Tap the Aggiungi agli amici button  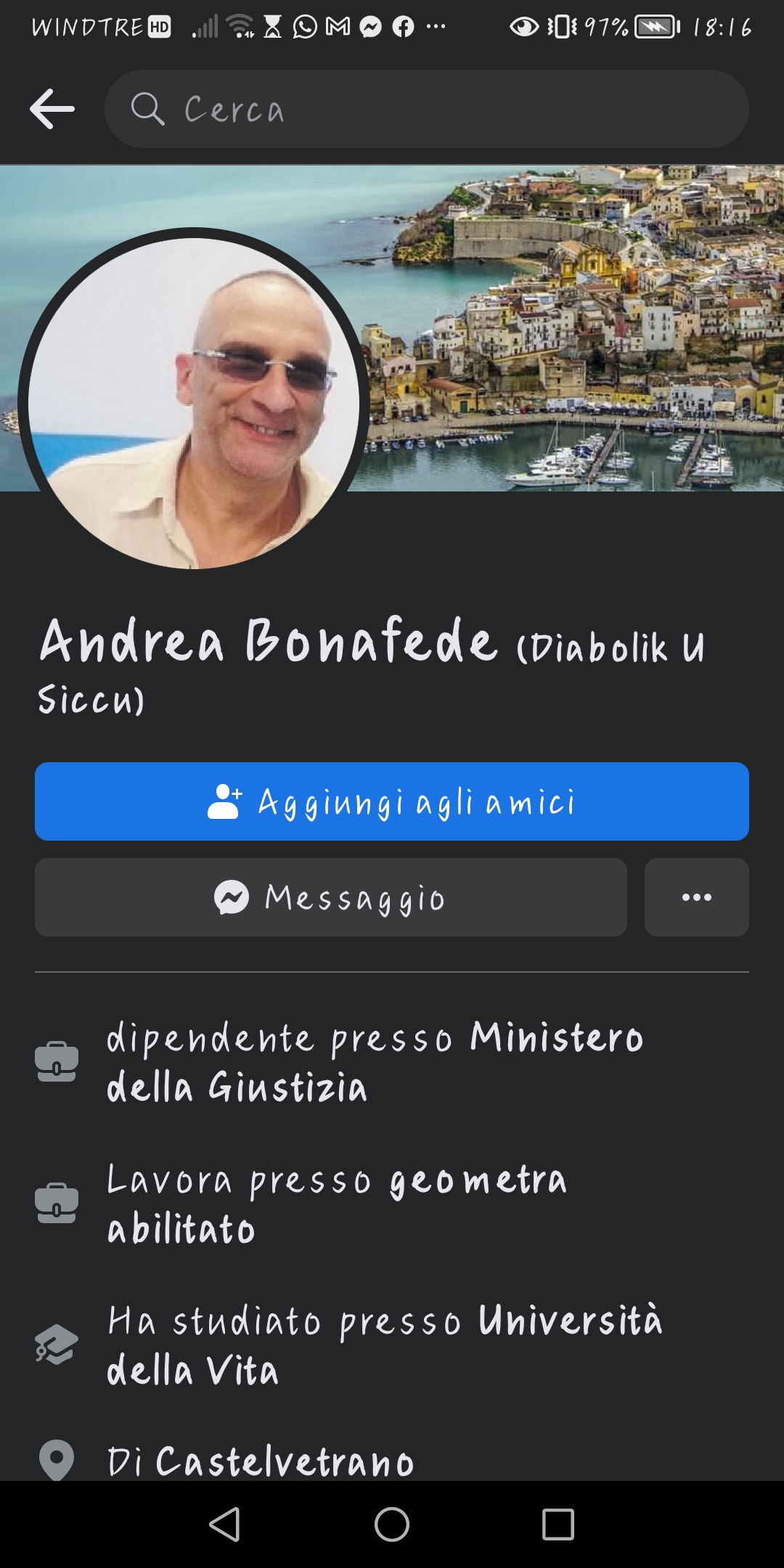tap(392, 801)
